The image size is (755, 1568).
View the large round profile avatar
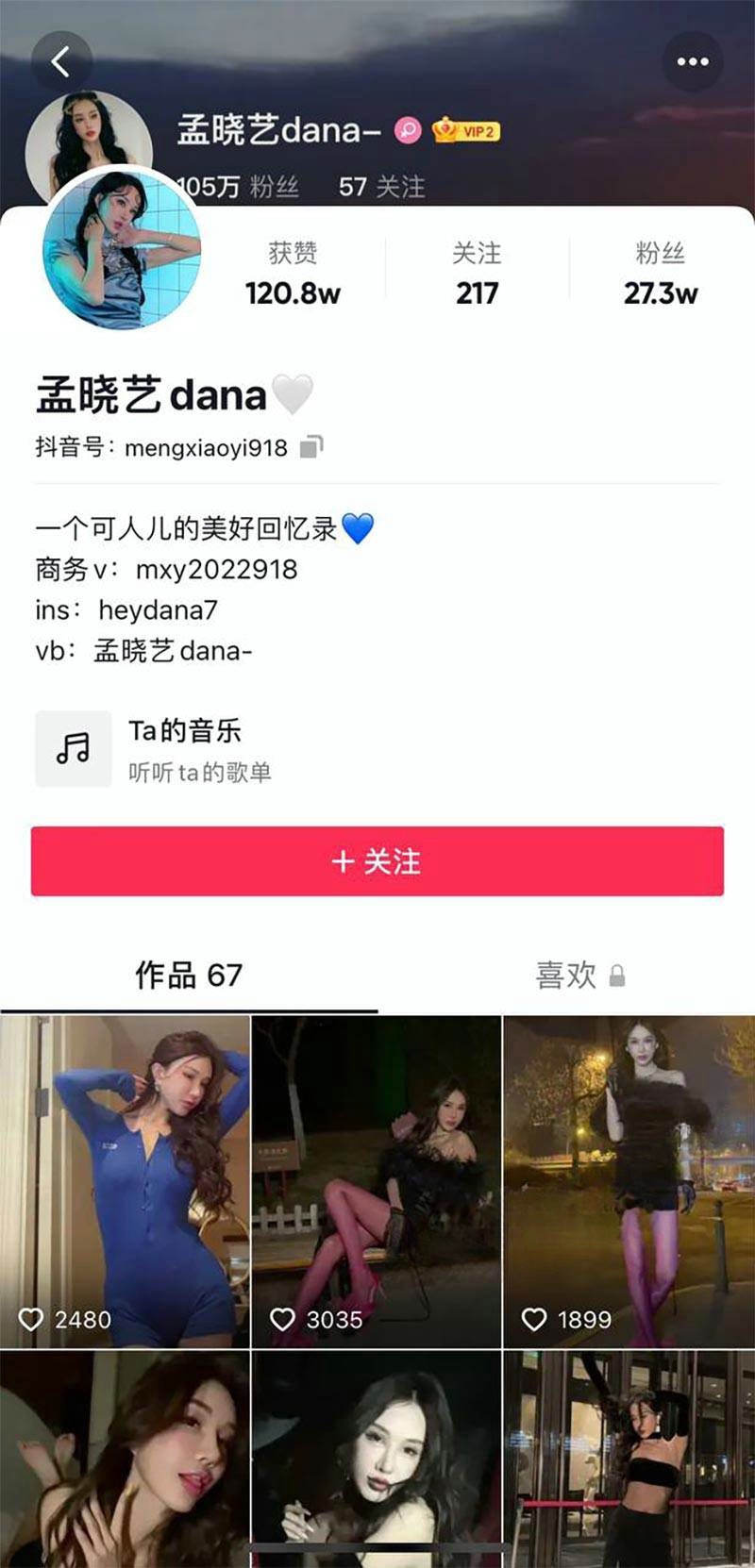[121, 249]
